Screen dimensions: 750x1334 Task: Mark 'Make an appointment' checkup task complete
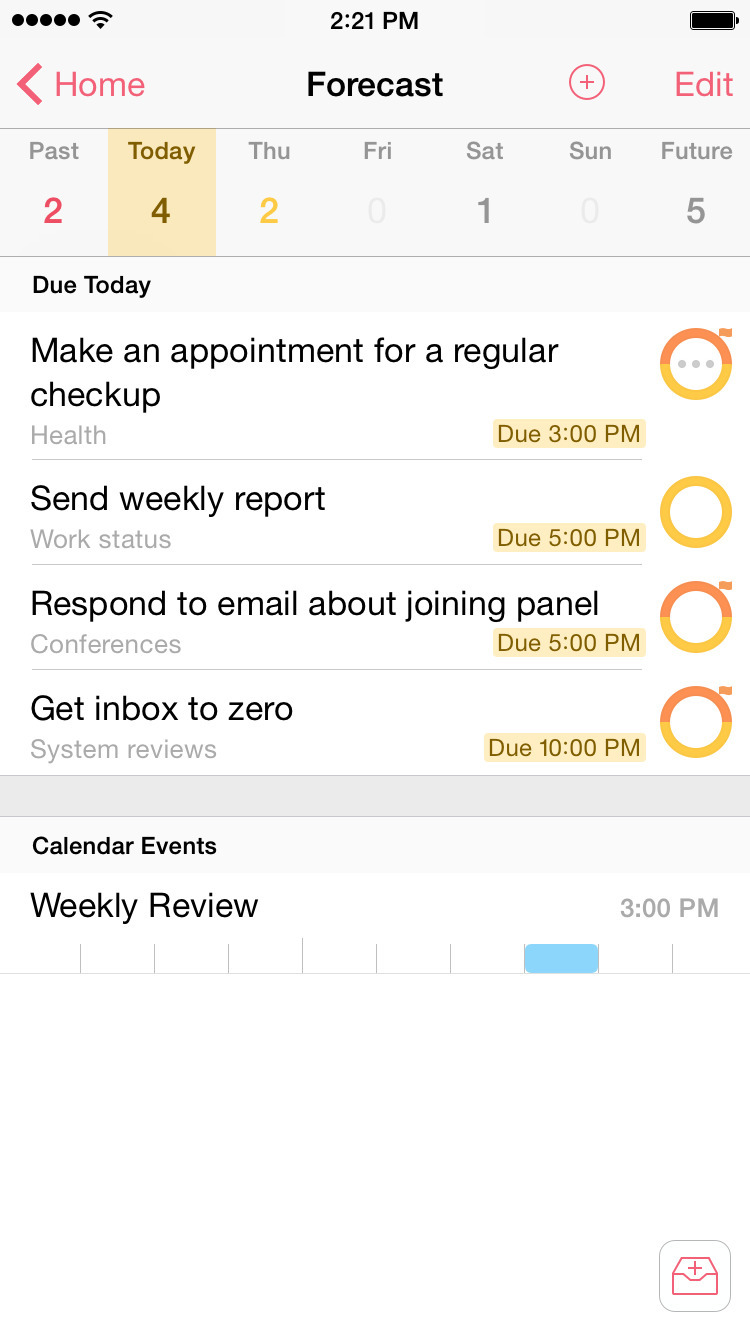coord(696,364)
